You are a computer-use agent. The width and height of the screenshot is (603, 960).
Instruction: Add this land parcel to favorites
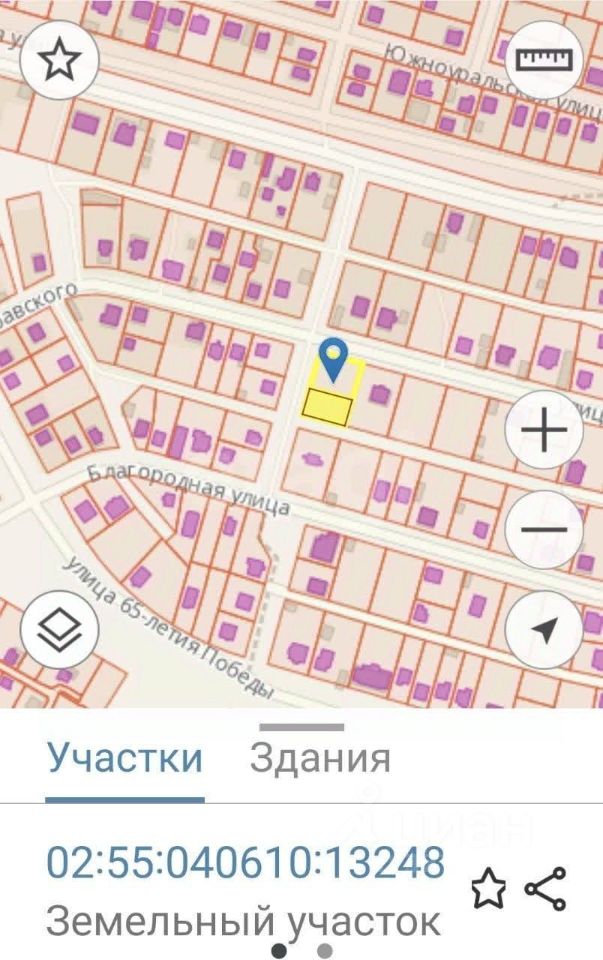(488, 888)
